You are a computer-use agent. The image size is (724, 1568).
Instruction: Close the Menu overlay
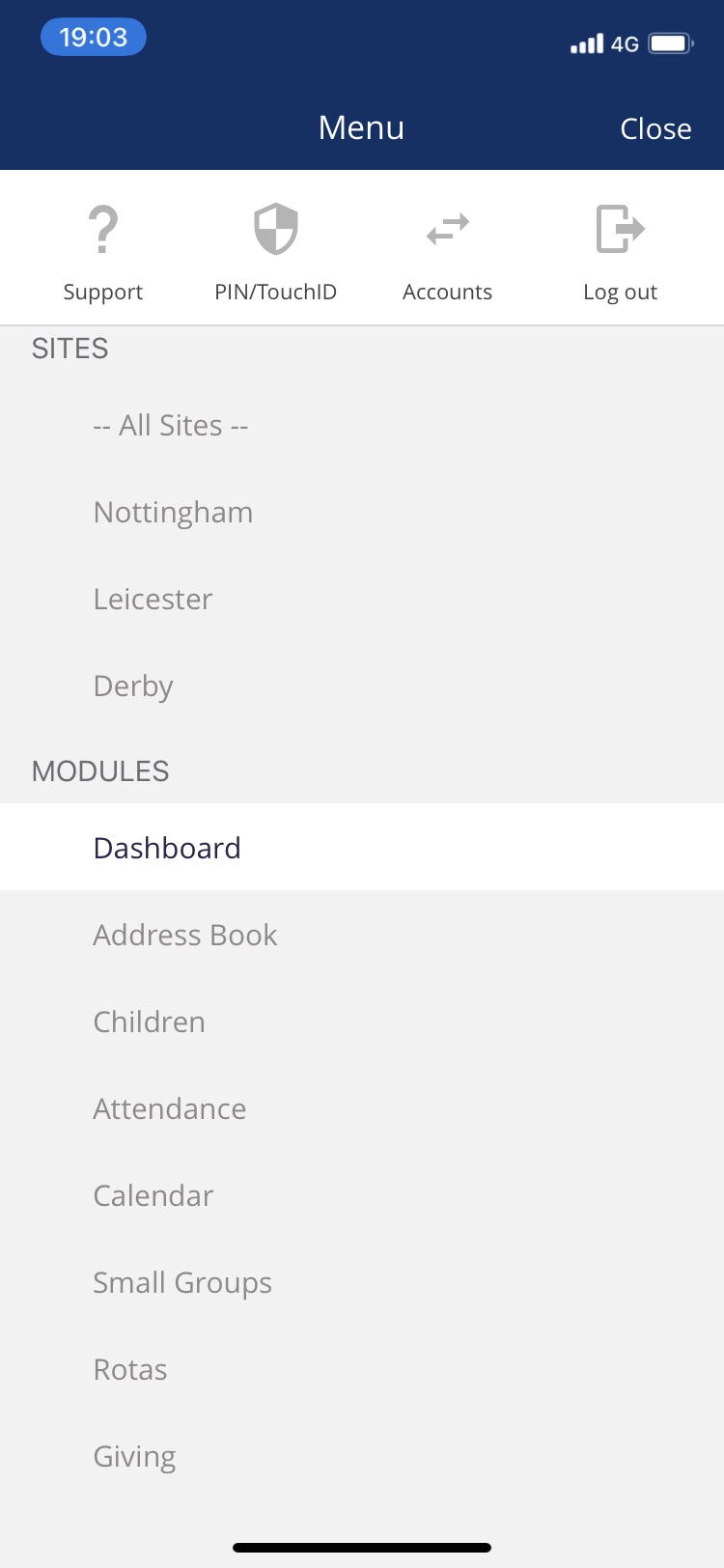[x=655, y=127]
